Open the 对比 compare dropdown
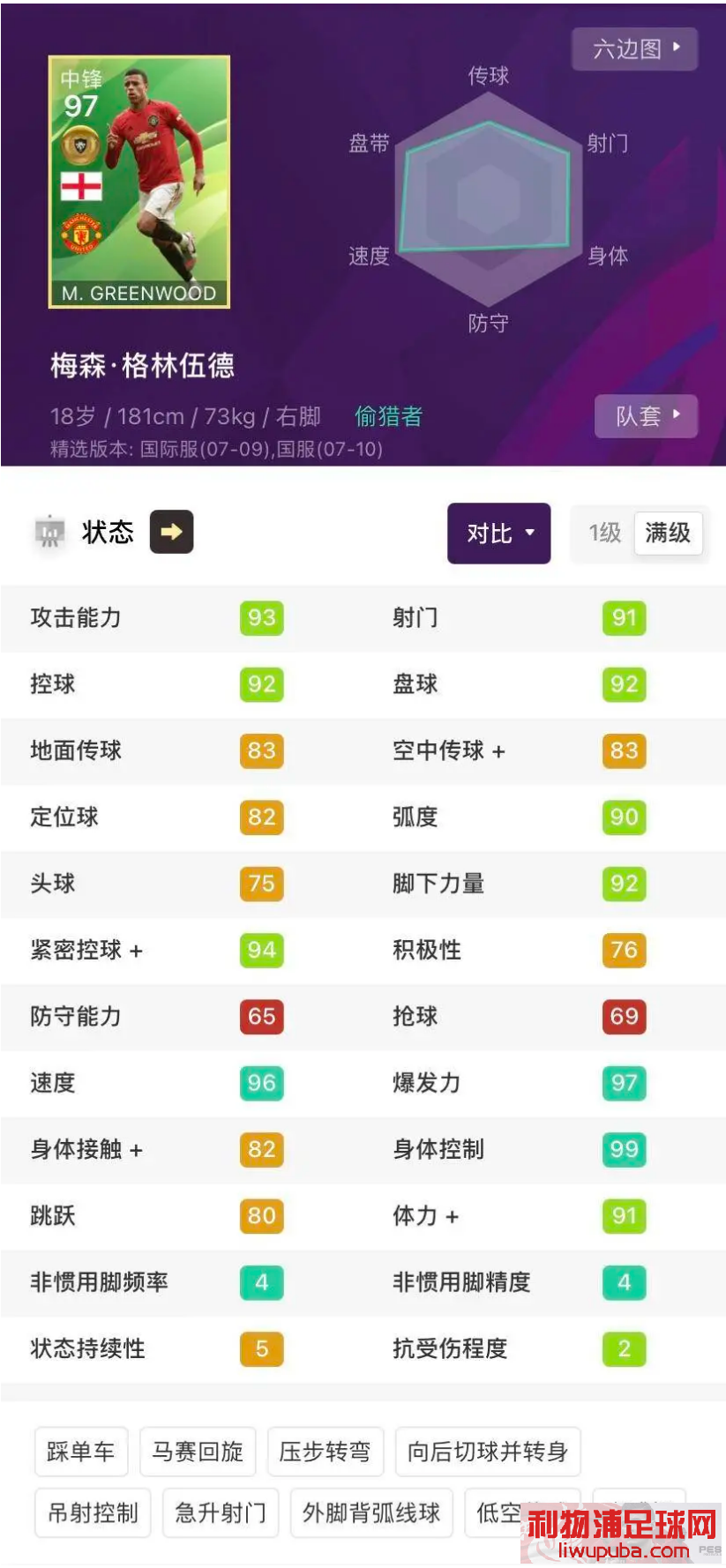Viewport: 726px width, 1568px height. point(499,533)
